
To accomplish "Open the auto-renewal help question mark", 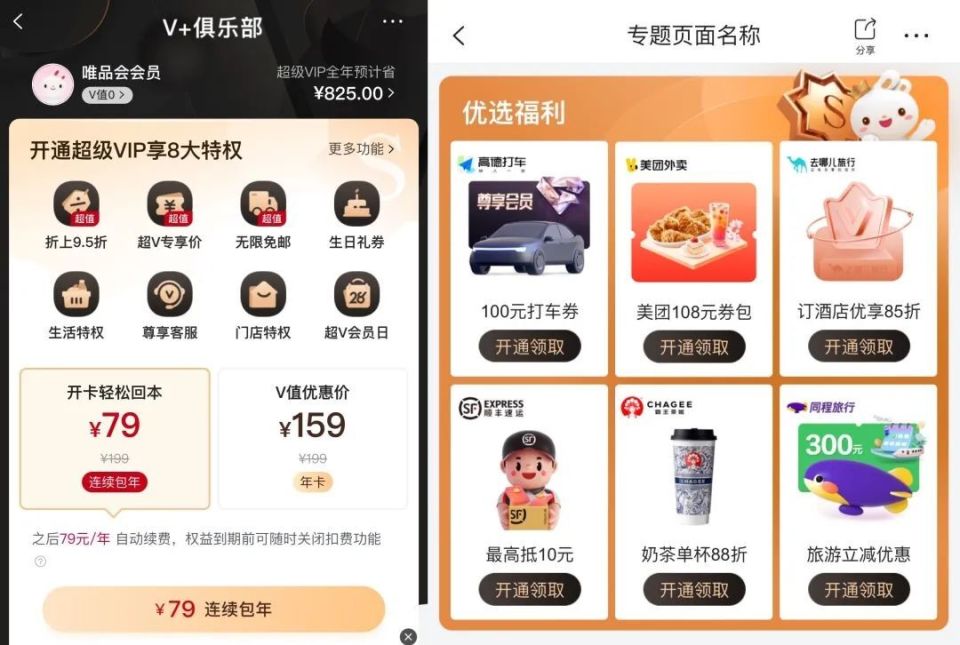I will point(40,561).
